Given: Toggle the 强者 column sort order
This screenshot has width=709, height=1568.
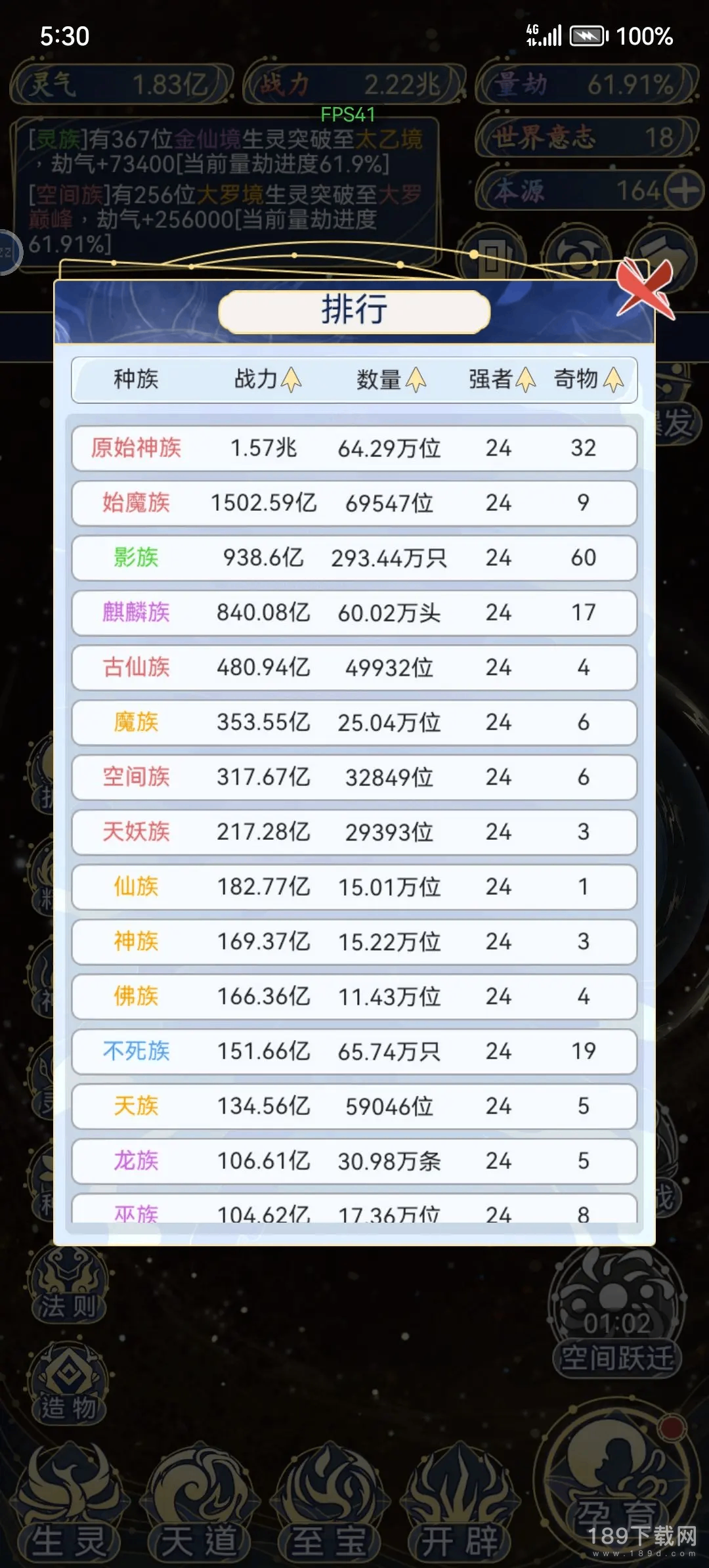Looking at the screenshot, I should pyautogui.click(x=526, y=379).
